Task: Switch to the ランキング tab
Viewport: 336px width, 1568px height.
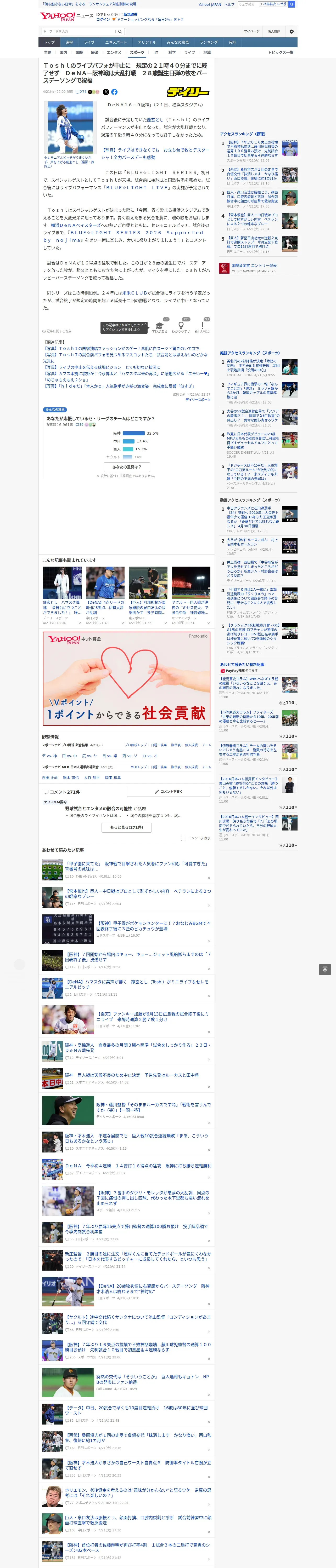Action: 209,43
